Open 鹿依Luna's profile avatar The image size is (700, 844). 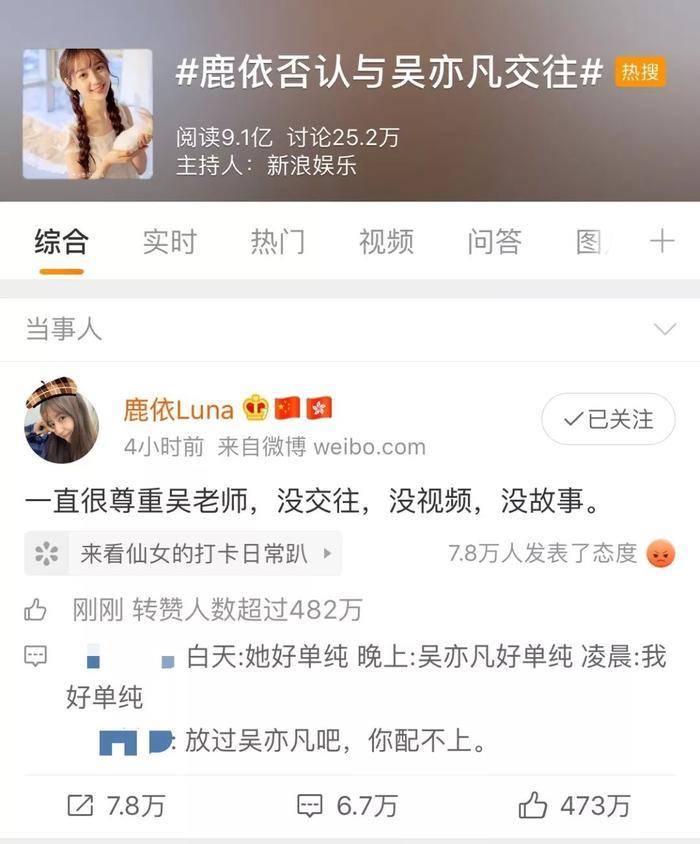pos(61,421)
